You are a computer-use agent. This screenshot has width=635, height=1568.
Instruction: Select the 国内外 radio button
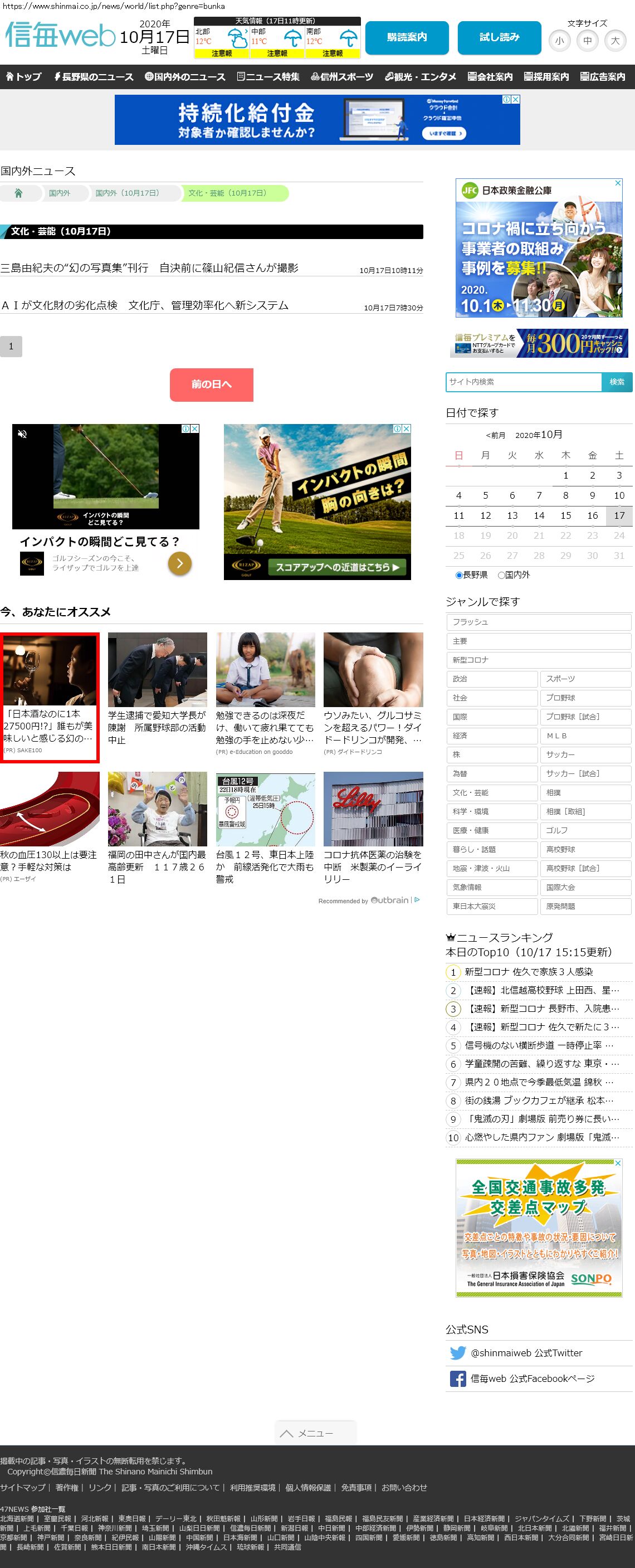(x=502, y=574)
